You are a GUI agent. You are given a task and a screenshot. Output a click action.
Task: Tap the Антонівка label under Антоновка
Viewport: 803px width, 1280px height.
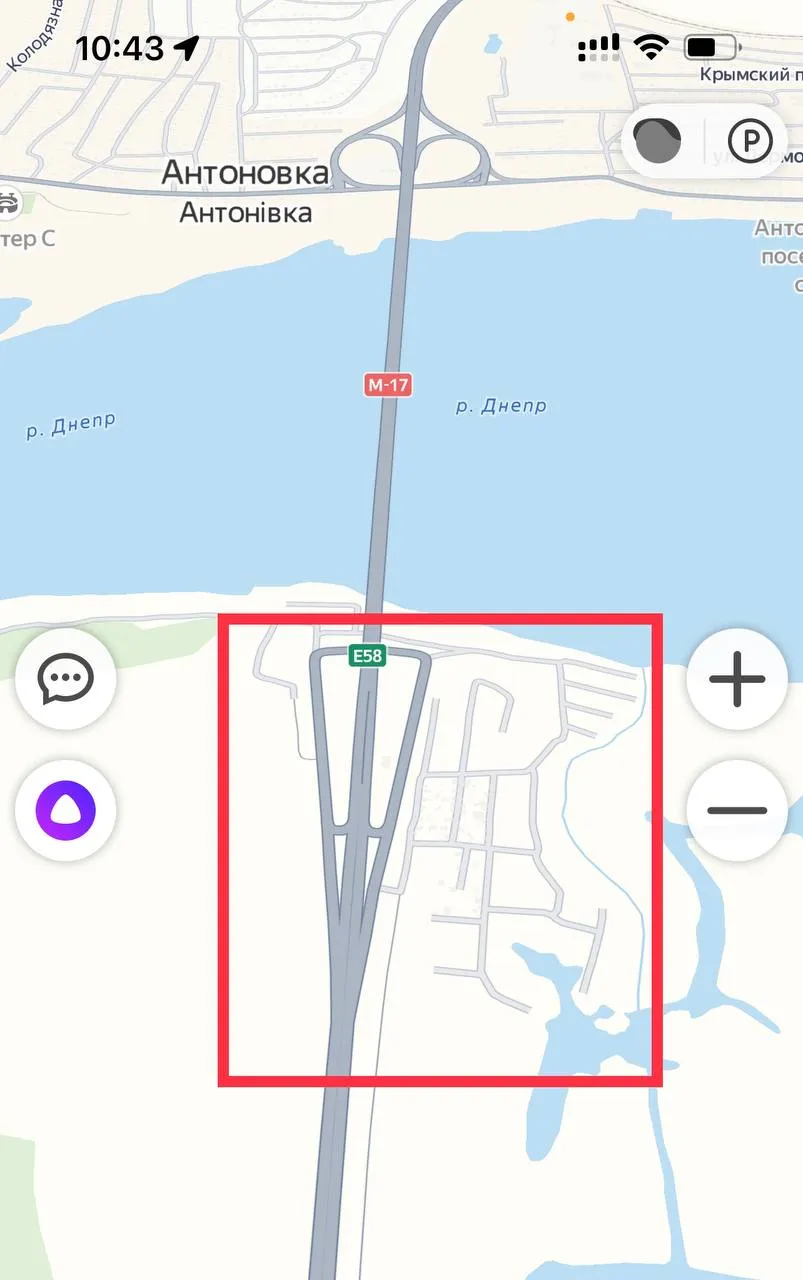[247, 212]
